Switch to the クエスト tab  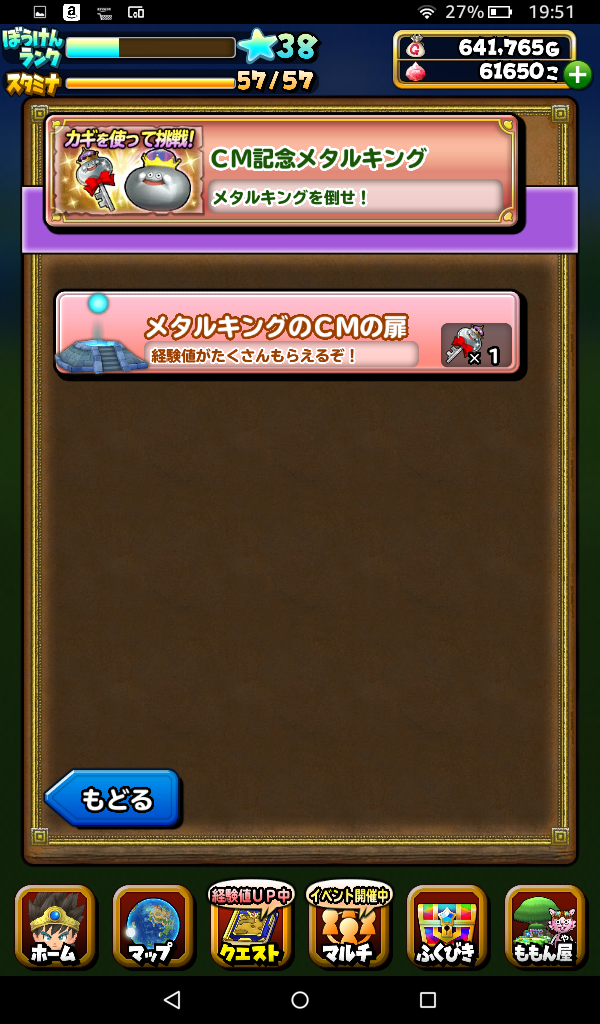pos(250,926)
